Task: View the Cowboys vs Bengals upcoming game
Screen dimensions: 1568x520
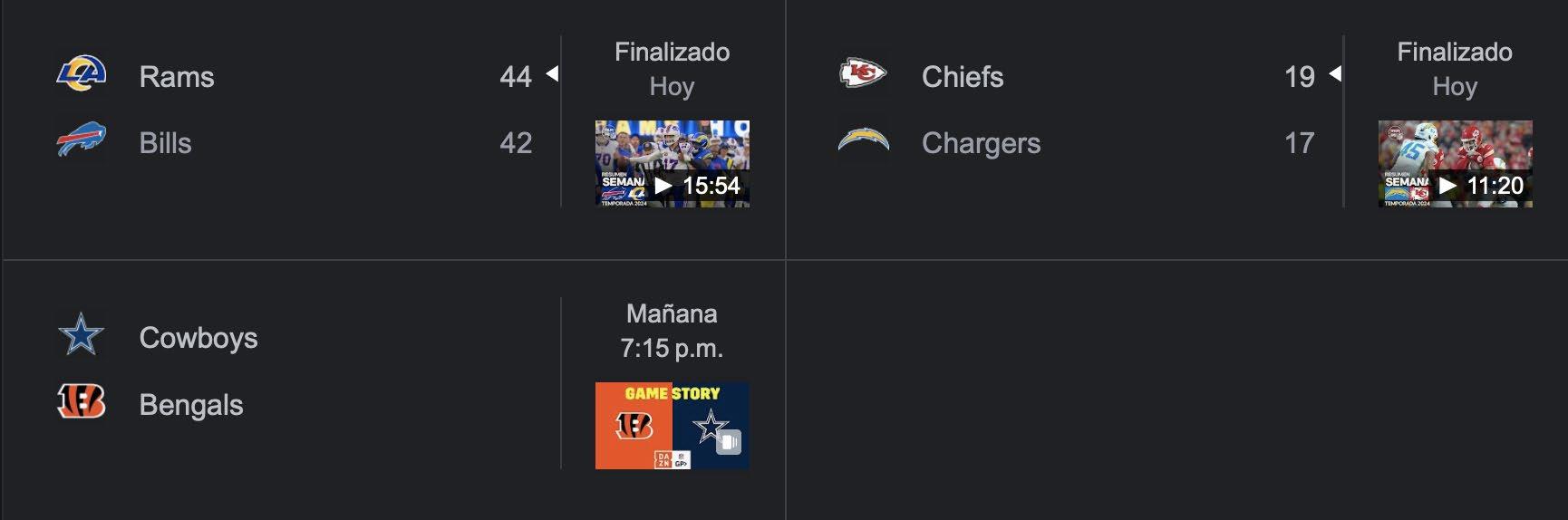Action: (299, 371)
